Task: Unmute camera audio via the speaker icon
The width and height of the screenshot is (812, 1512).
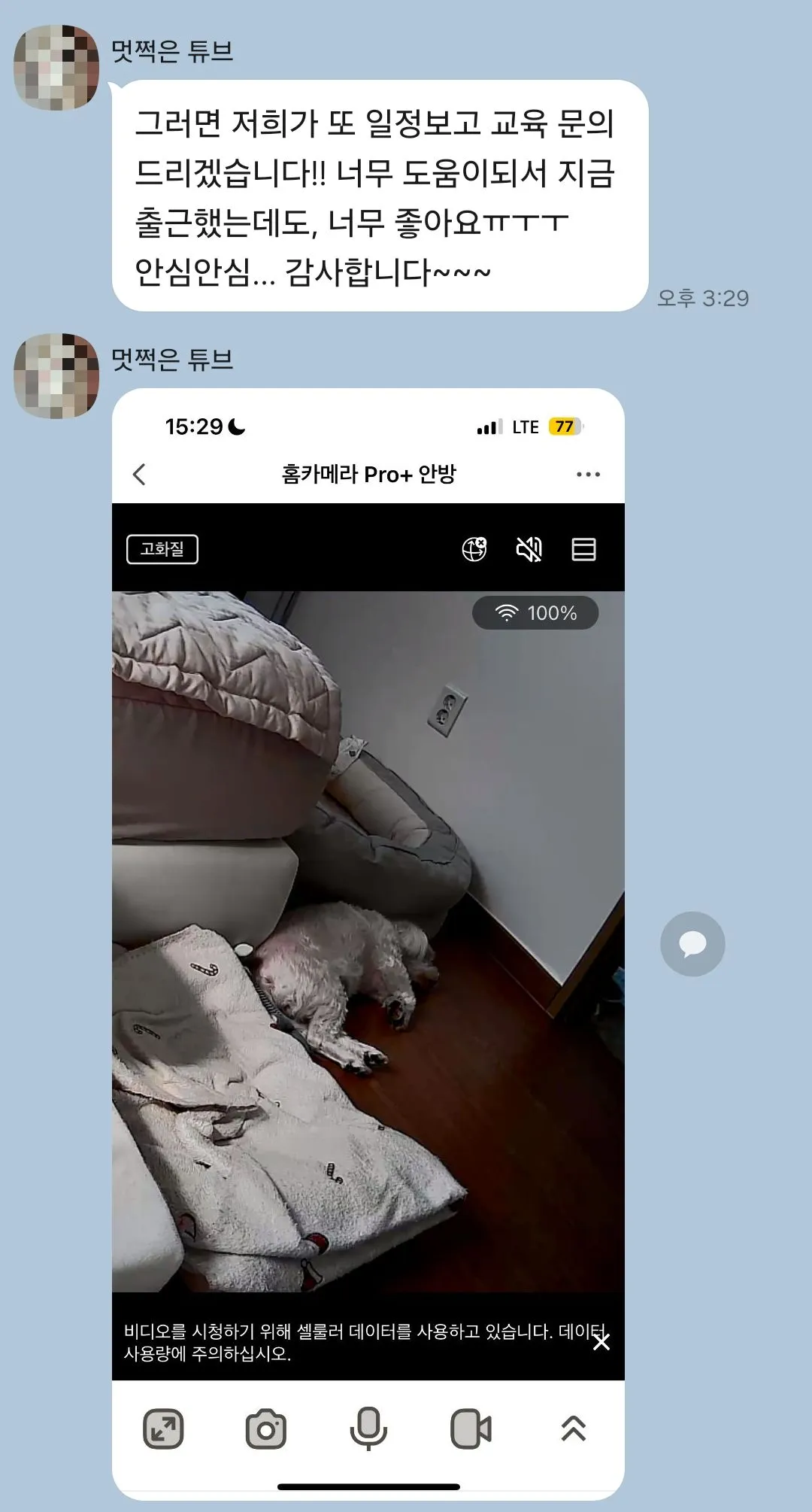Action: (x=530, y=550)
